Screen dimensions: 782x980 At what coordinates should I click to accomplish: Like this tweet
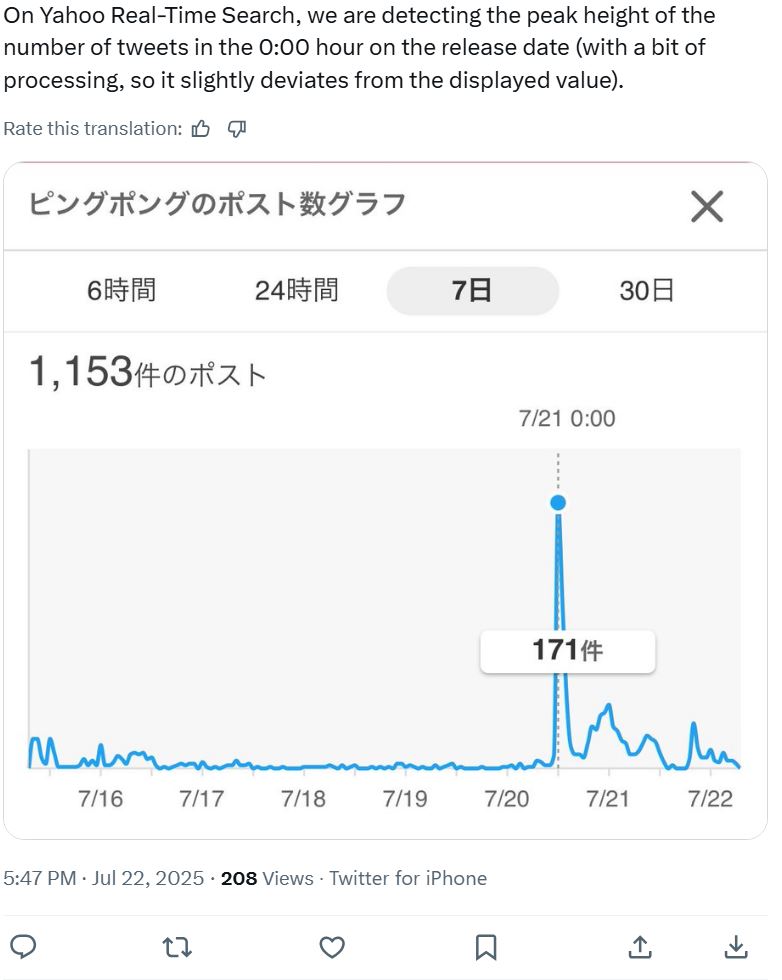click(x=332, y=946)
